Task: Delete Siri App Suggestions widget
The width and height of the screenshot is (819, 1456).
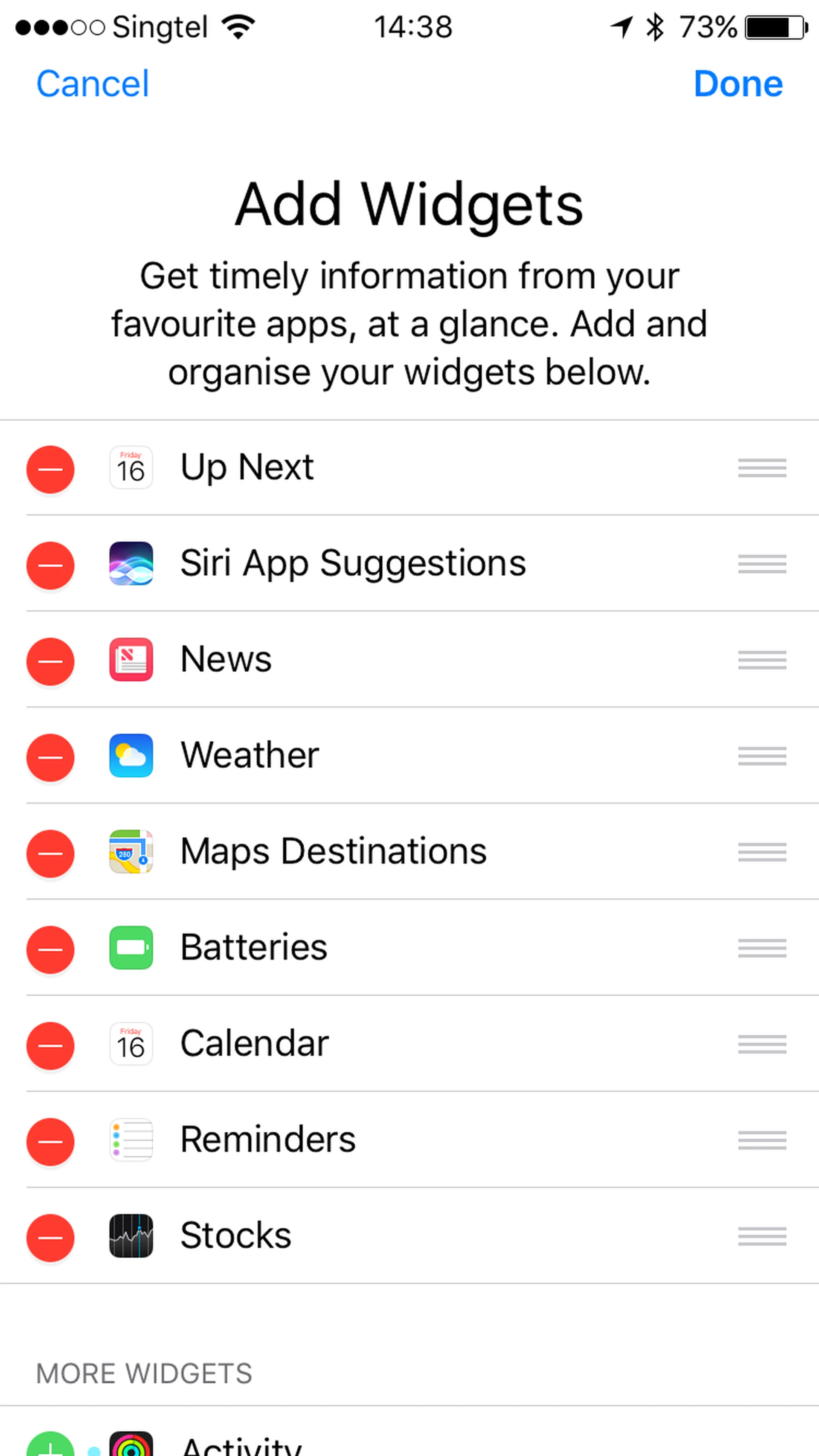Action: tap(50, 565)
